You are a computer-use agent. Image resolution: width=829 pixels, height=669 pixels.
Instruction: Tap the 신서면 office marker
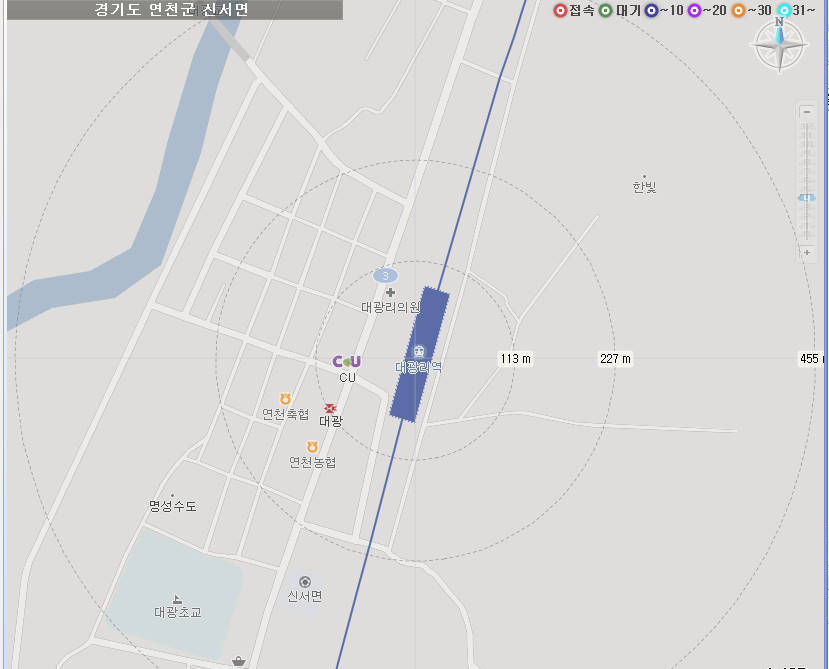point(304,582)
